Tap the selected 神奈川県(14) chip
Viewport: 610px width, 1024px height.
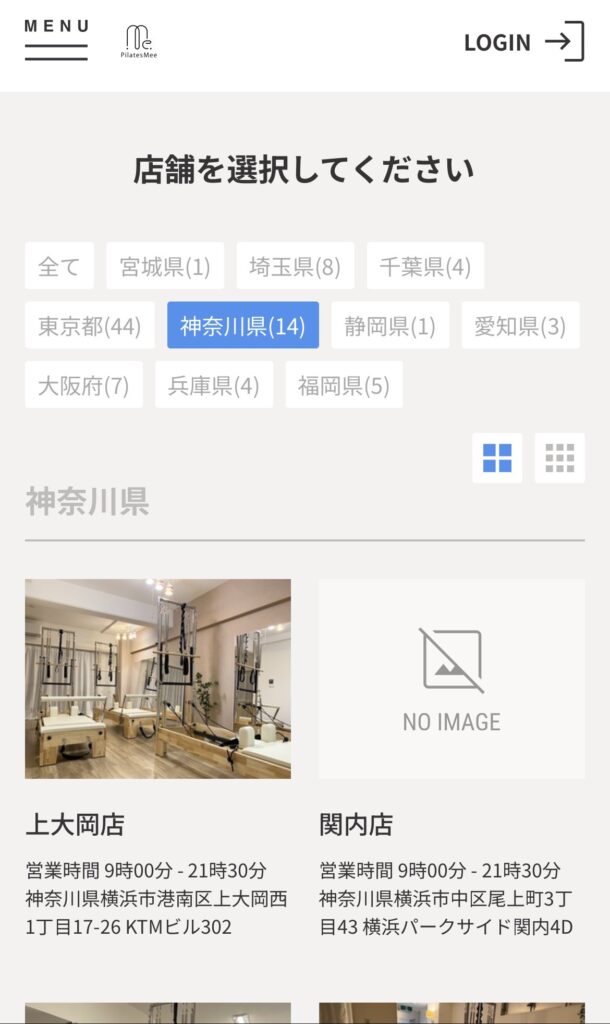(x=243, y=326)
